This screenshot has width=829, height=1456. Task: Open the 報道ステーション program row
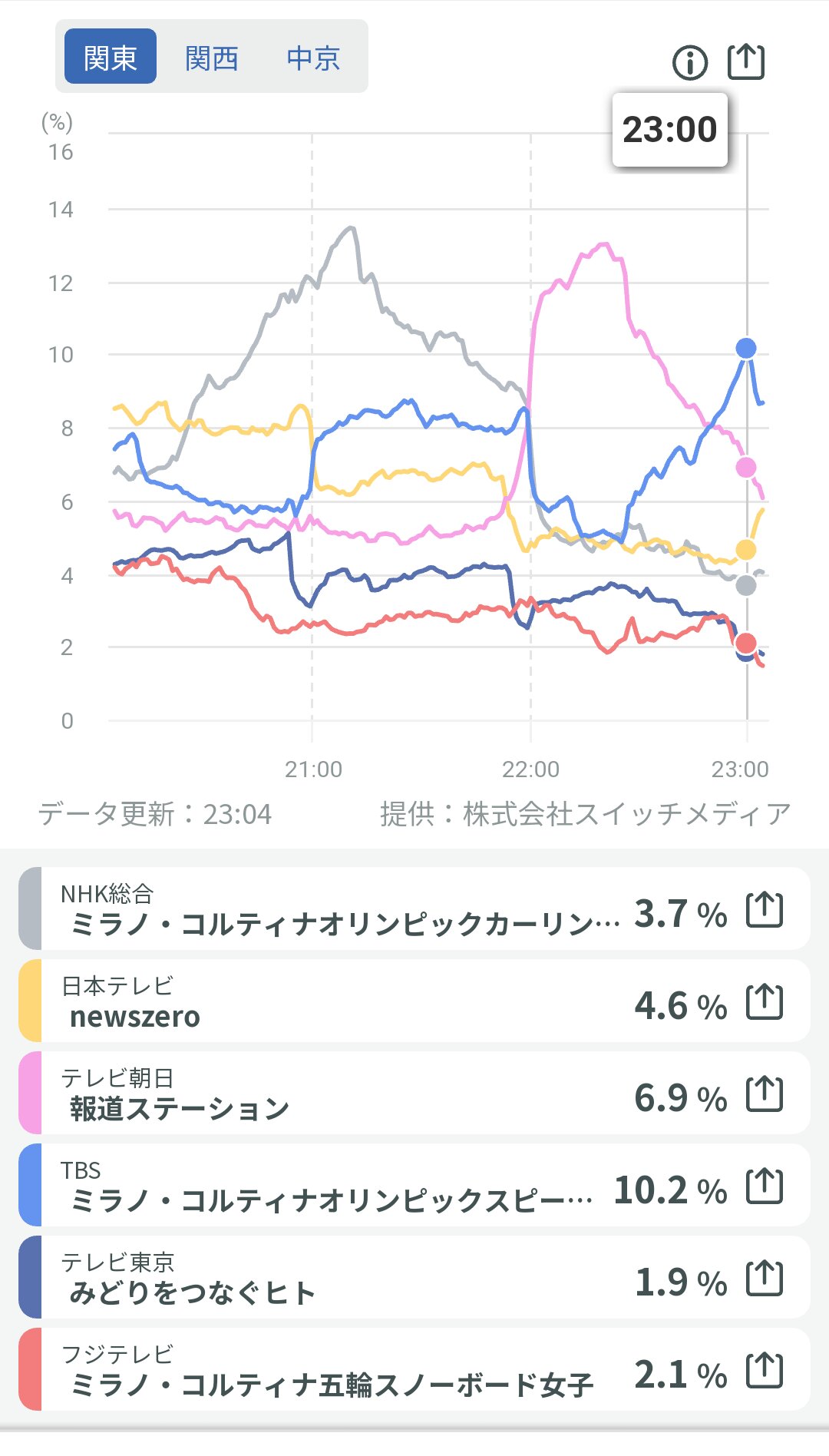345,1094
